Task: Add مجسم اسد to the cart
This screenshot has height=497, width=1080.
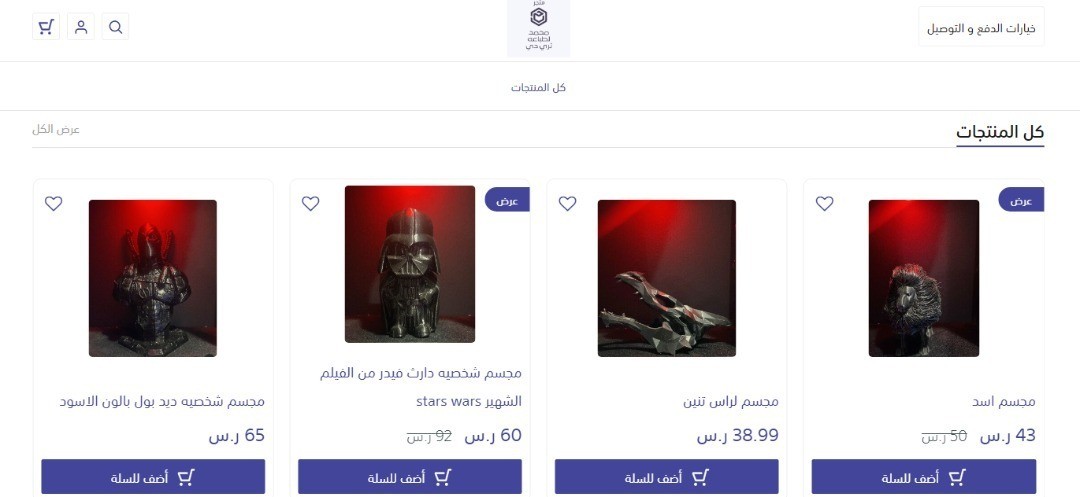Action: pyautogui.click(x=923, y=477)
